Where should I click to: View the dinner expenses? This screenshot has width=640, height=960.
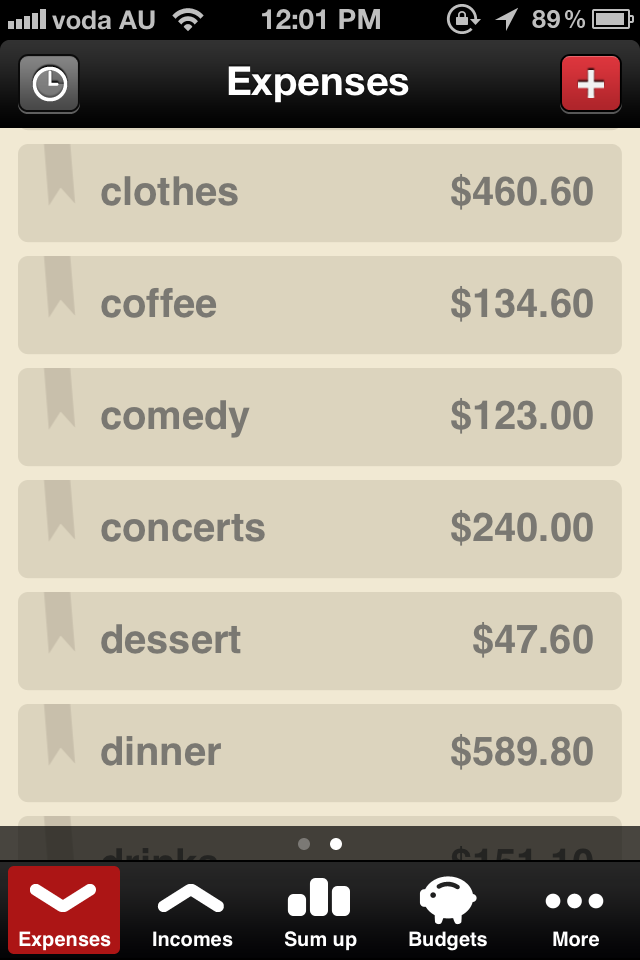[x=320, y=753]
